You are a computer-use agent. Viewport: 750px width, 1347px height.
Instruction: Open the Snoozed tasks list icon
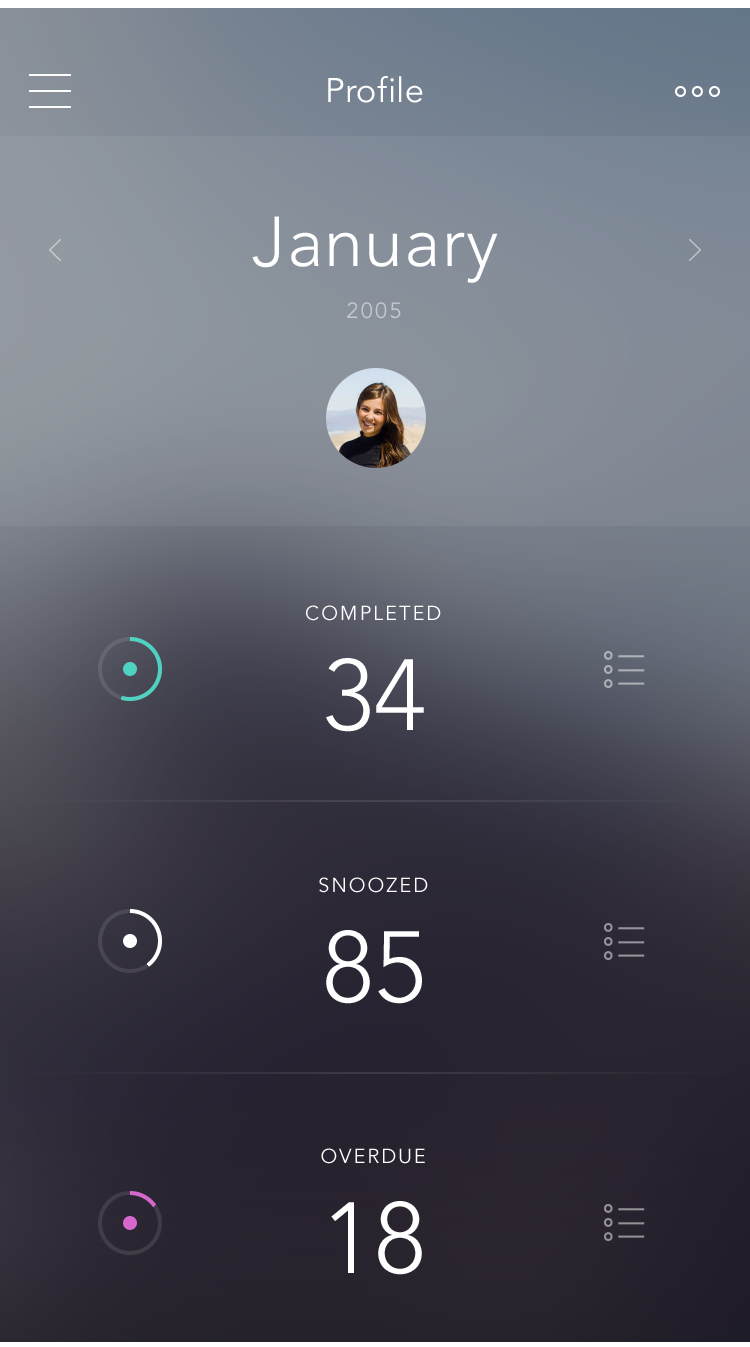tap(624, 941)
